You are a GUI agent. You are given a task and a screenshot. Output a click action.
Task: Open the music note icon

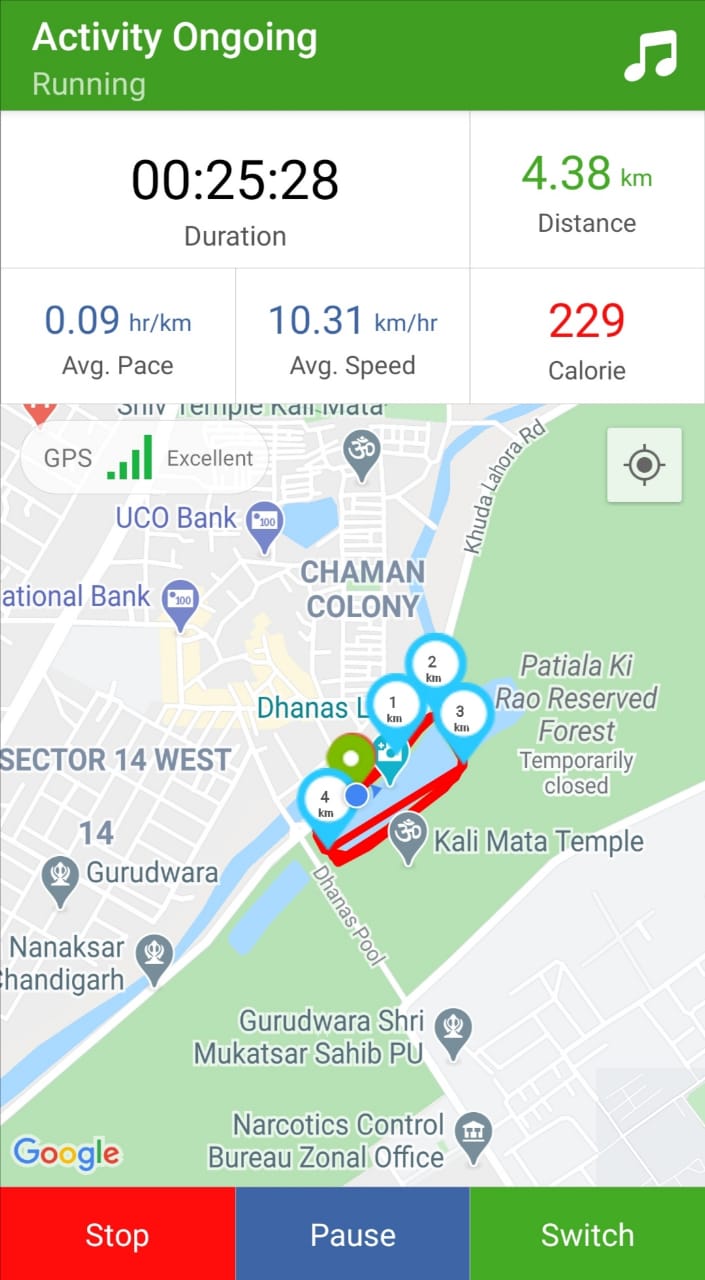tap(650, 55)
